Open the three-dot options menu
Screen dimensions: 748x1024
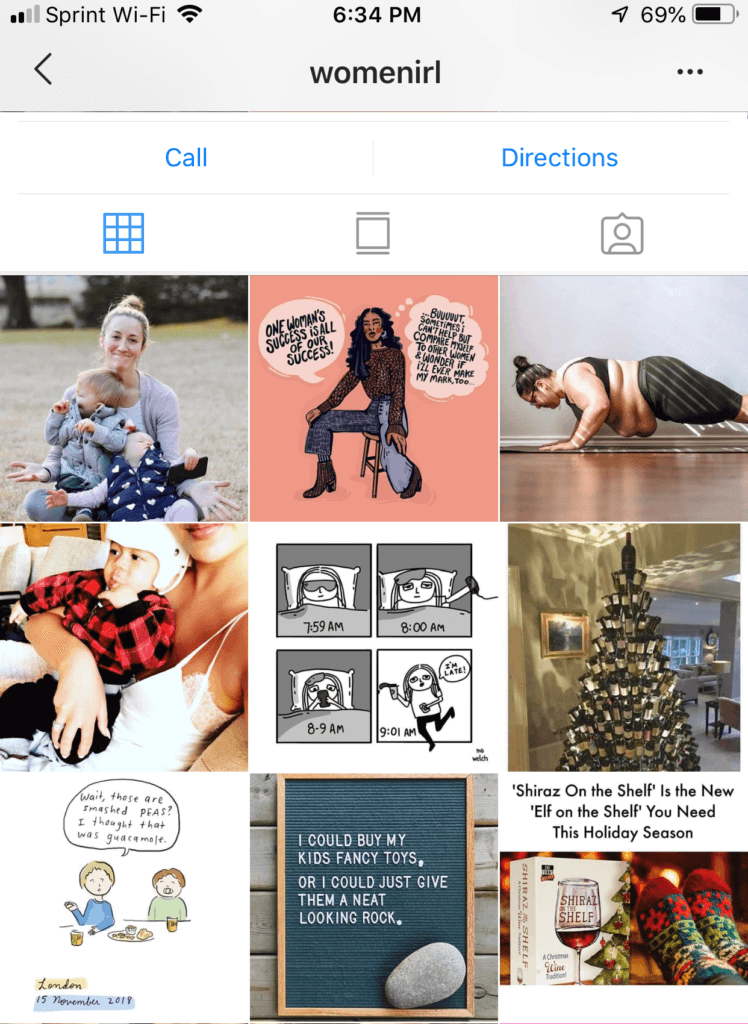[689, 72]
